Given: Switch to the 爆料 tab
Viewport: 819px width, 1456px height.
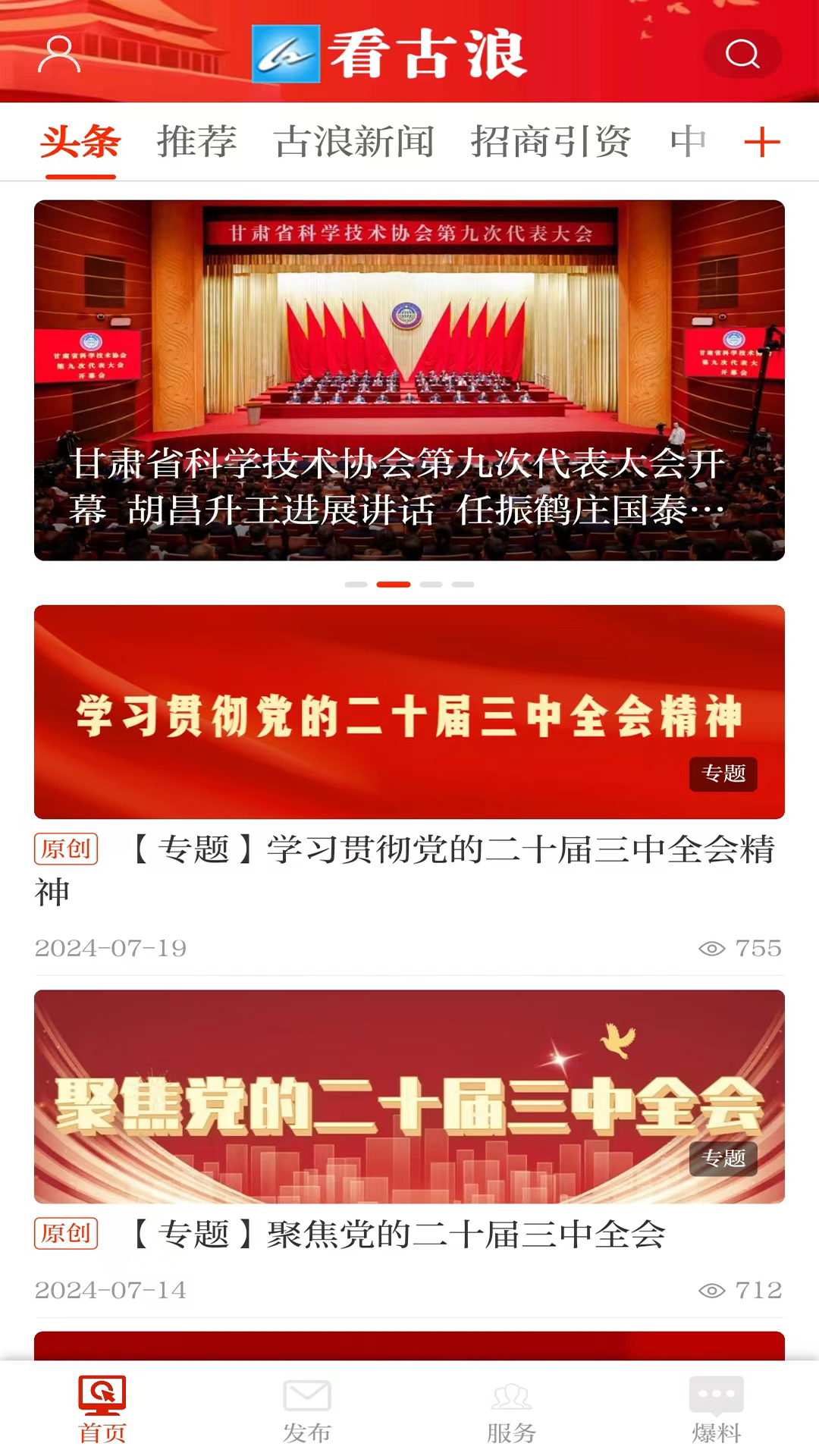Looking at the screenshot, I should [x=717, y=1409].
